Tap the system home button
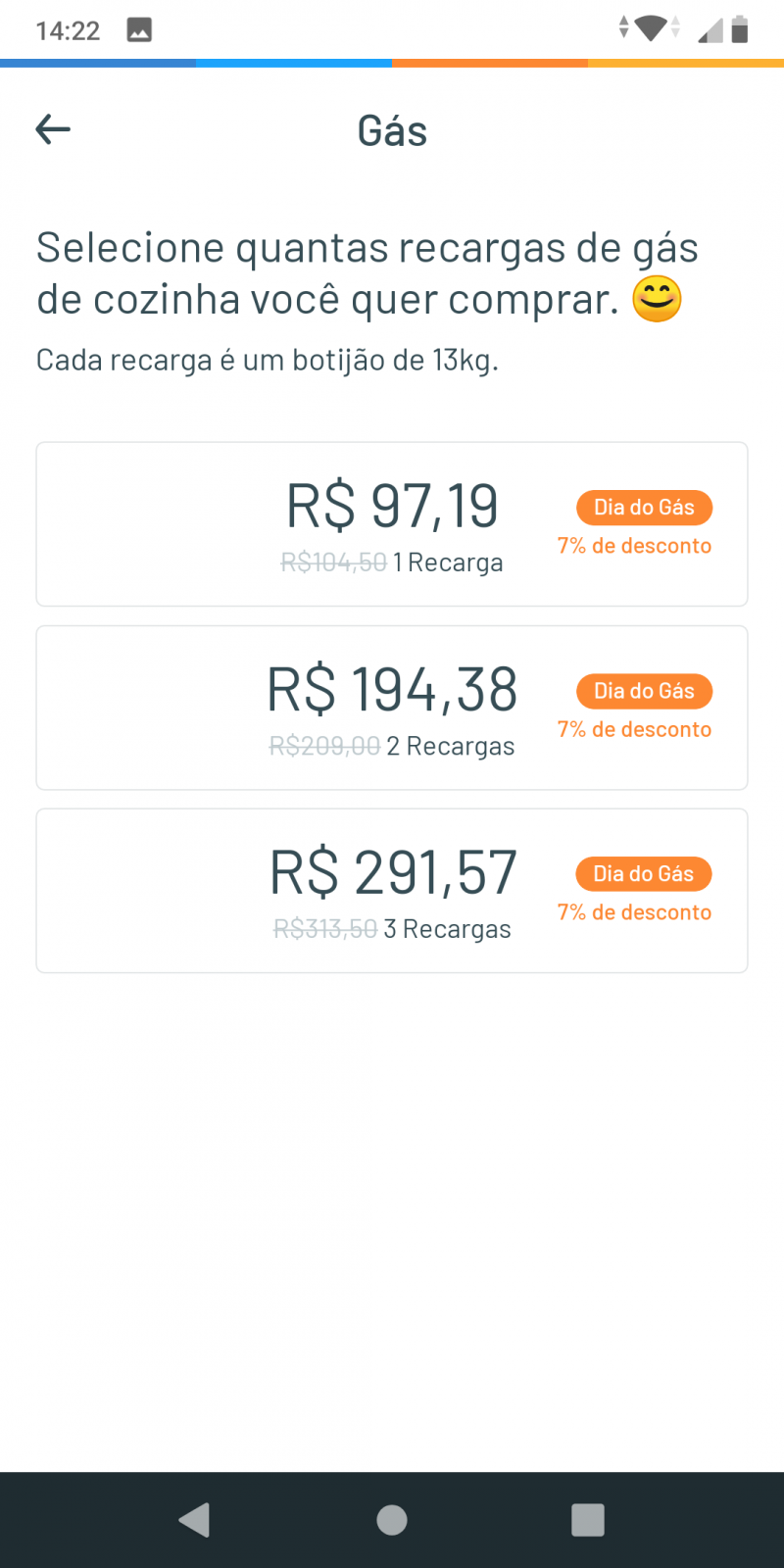784x1568 pixels. click(x=392, y=1520)
